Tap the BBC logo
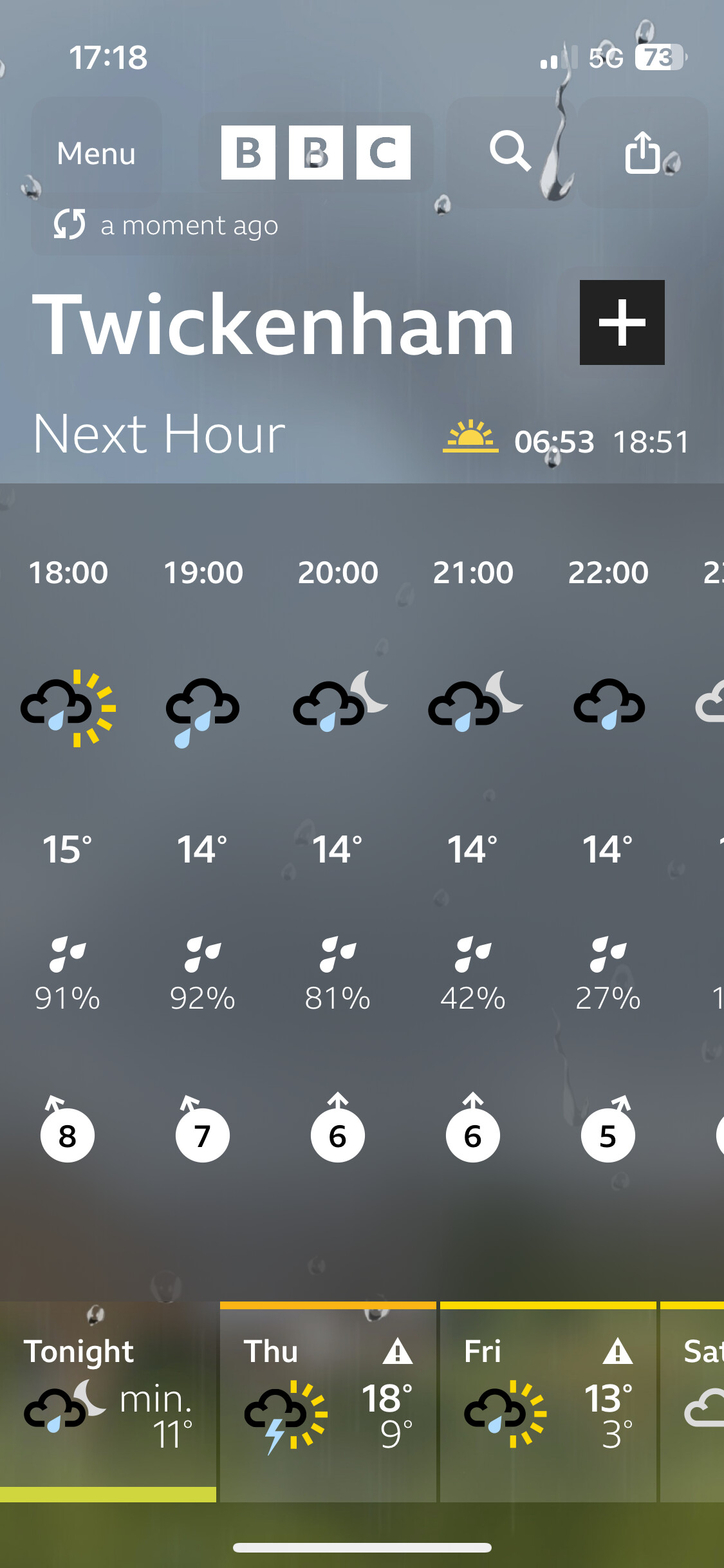 tap(316, 153)
